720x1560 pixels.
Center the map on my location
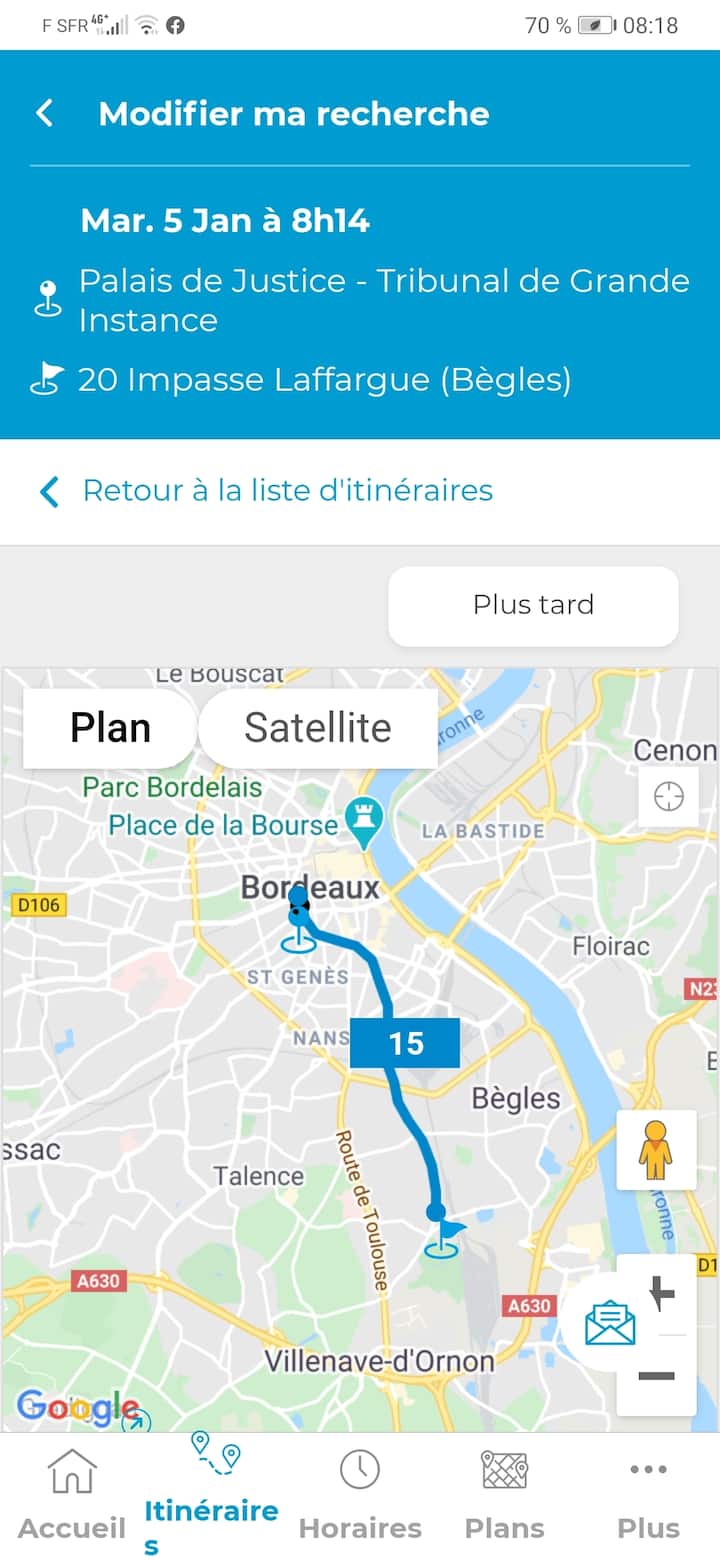coord(668,797)
